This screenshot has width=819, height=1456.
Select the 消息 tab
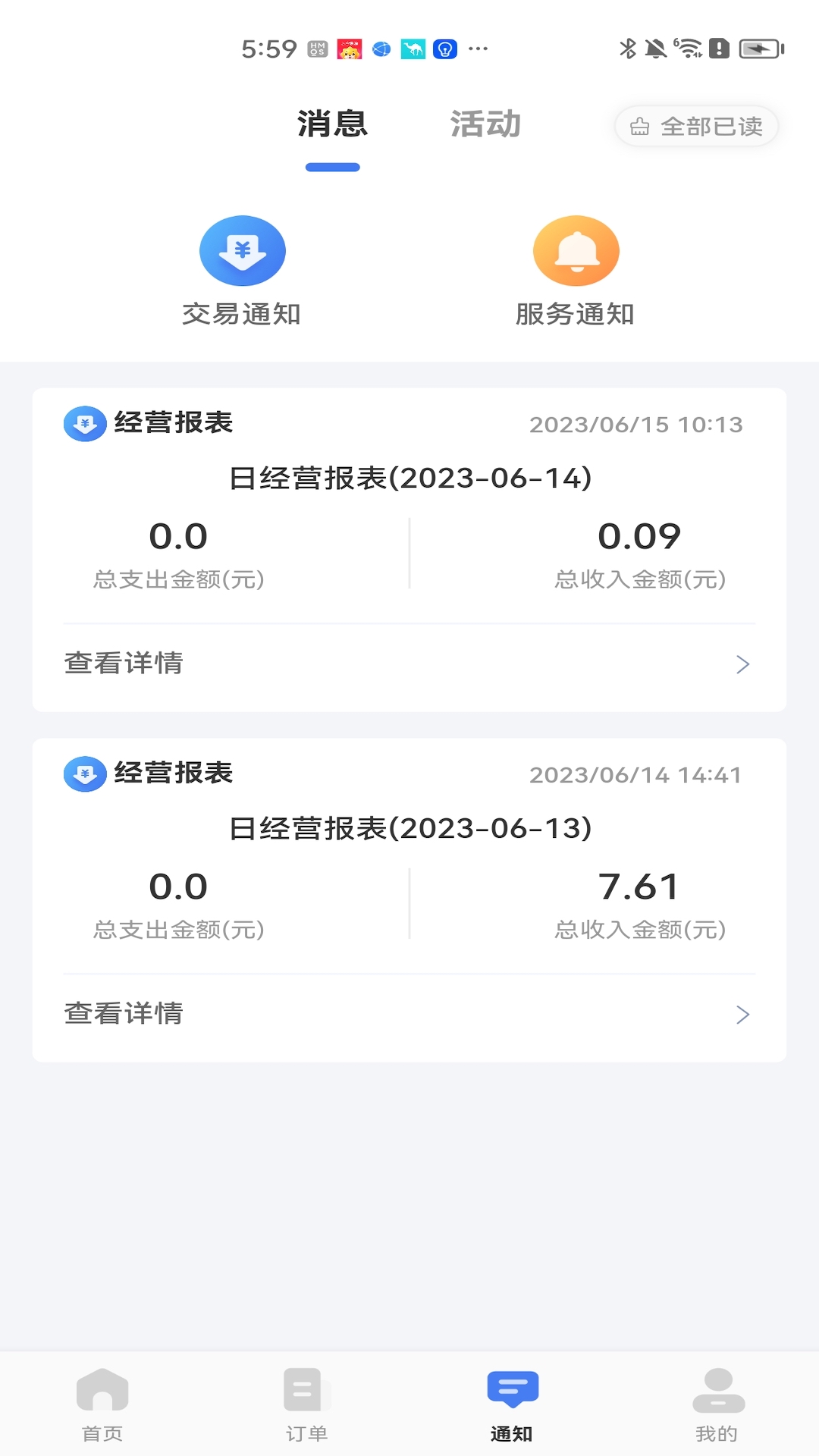pyautogui.click(x=332, y=124)
